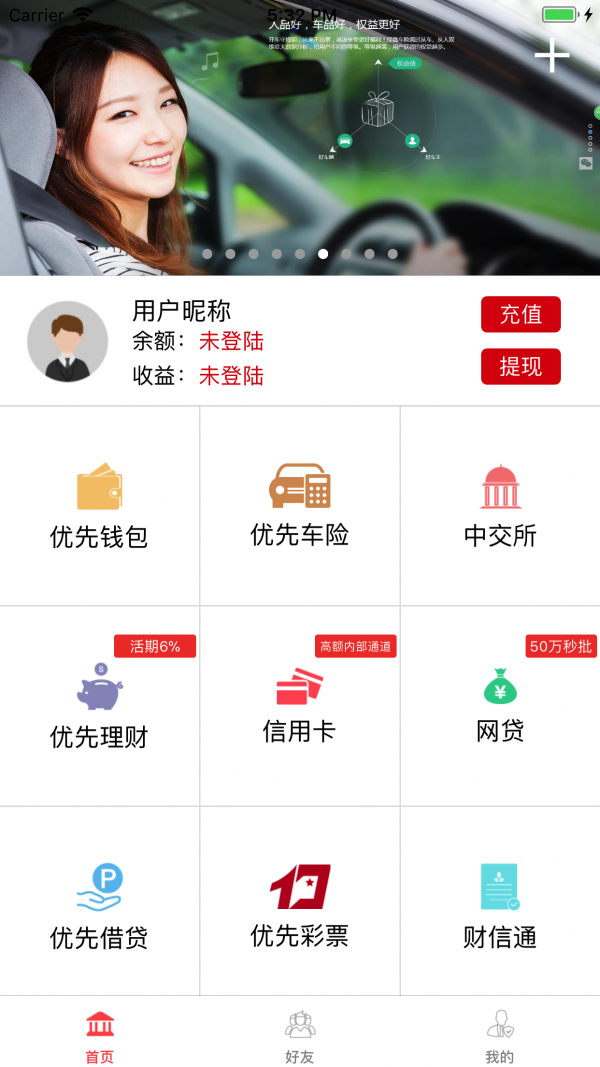Tap the 提现 withdraw button
The height and width of the screenshot is (1067, 600).
coord(520,366)
